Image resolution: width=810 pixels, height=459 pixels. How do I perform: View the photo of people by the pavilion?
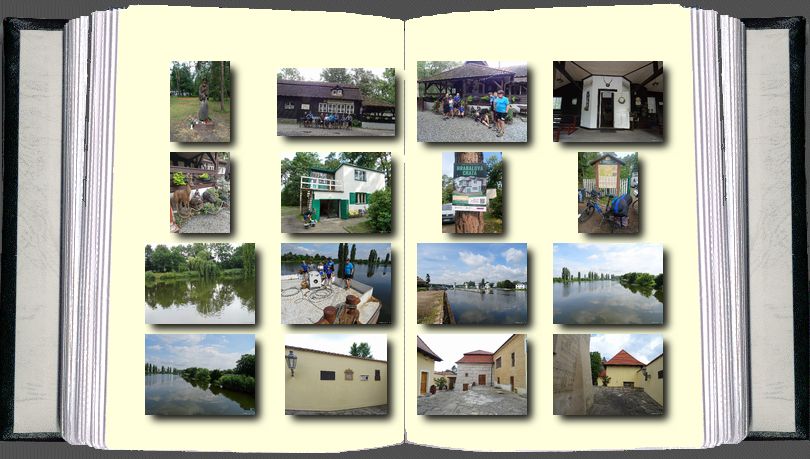[472, 101]
